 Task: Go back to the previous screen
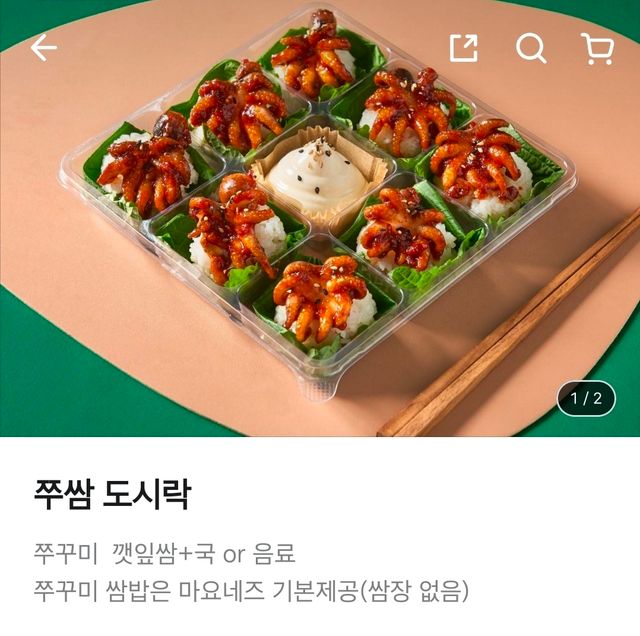[x=43, y=48]
